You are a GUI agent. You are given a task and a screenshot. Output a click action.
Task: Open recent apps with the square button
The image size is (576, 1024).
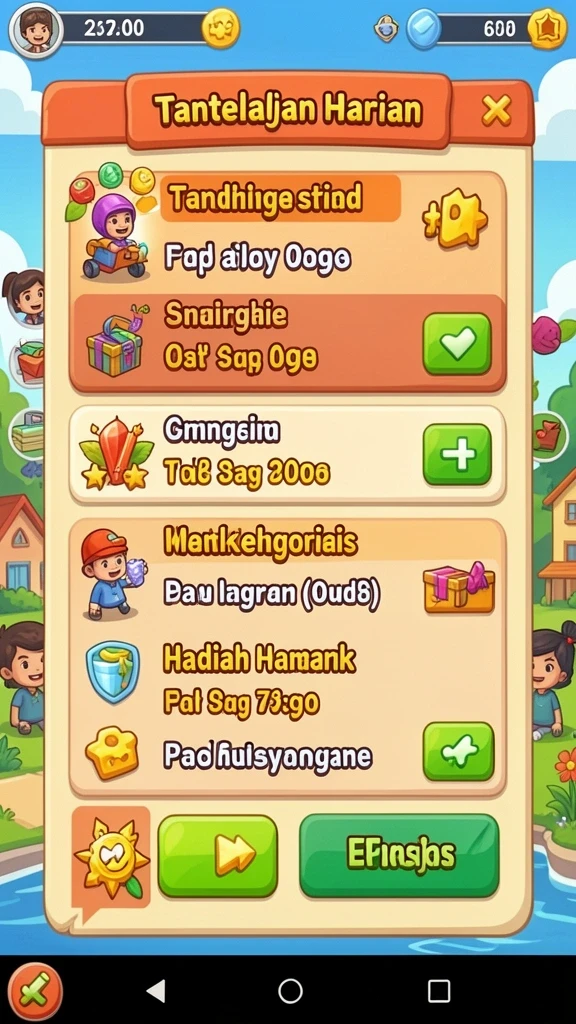(439, 991)
